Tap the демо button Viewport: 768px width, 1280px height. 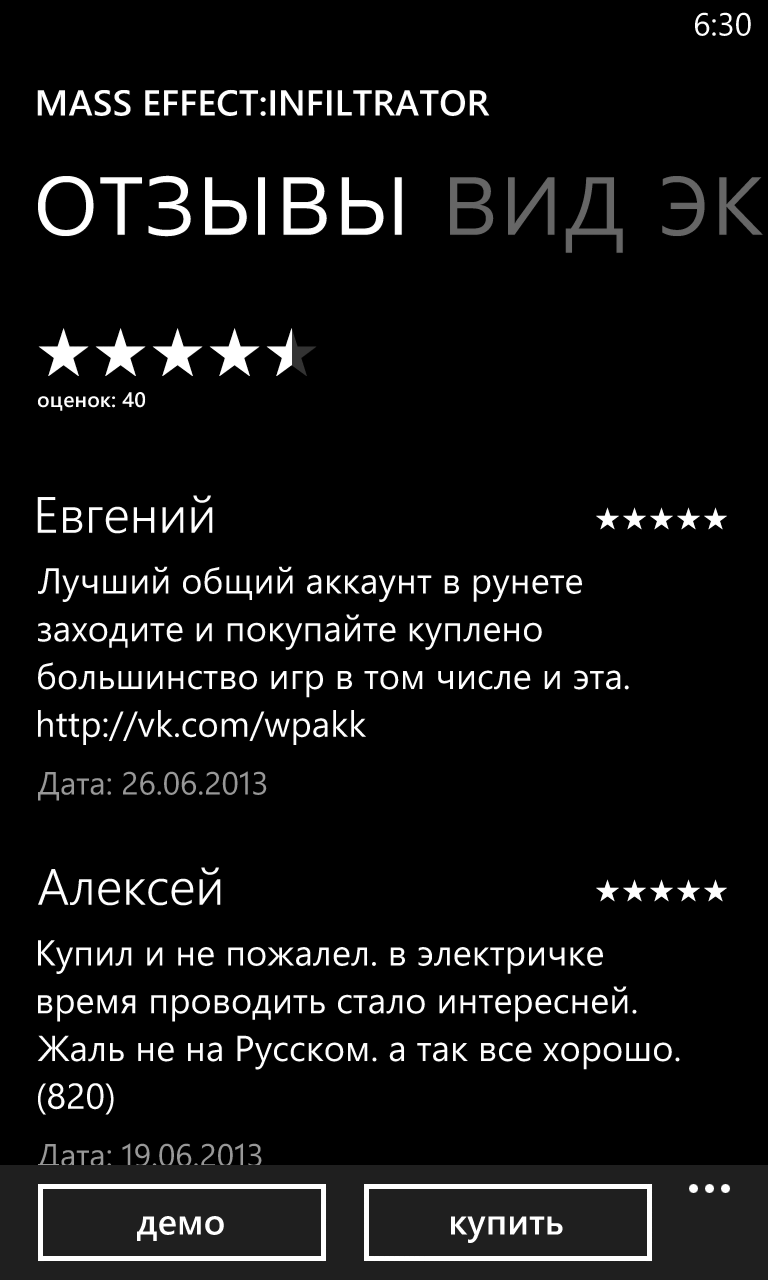pos(182,1223)
